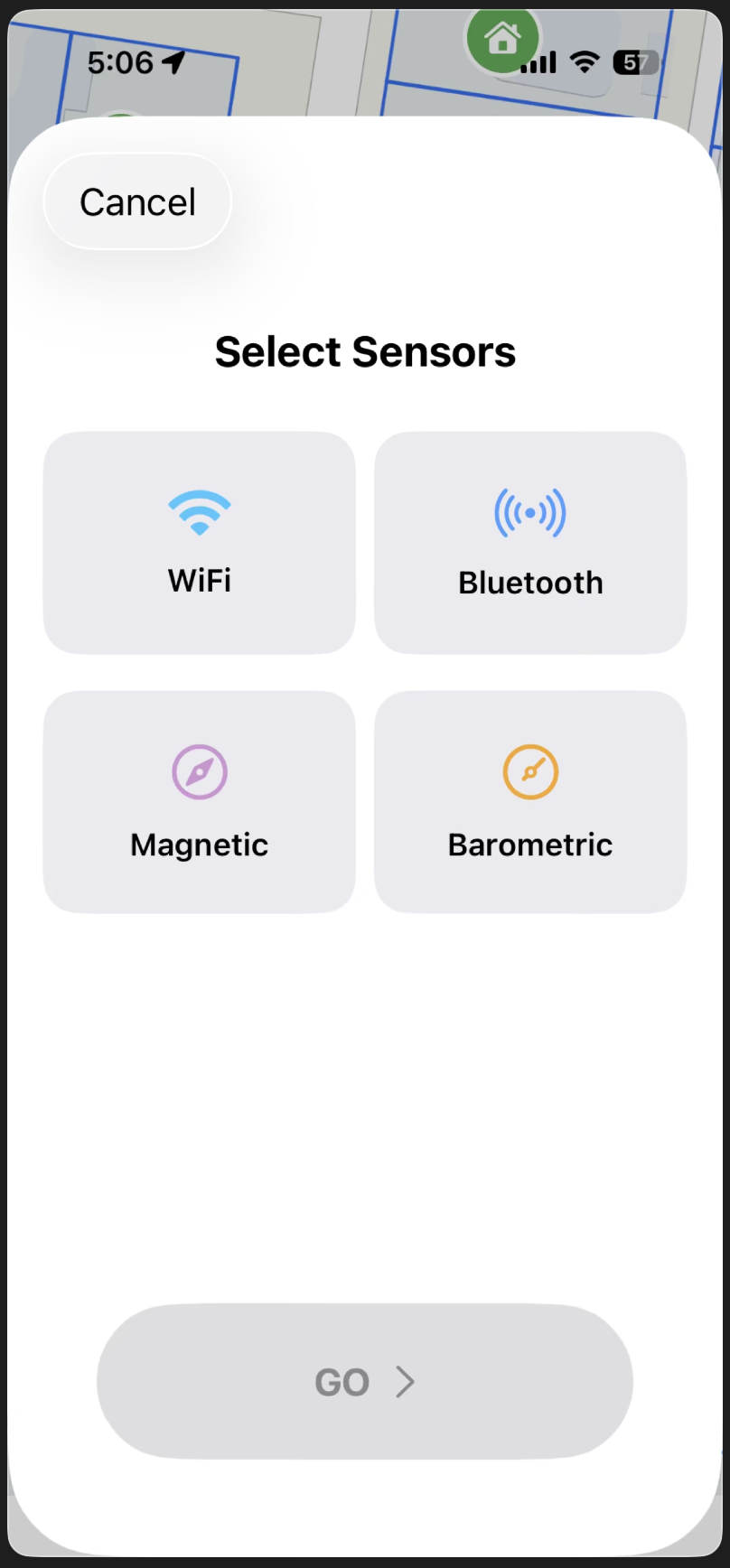Tap the WiFi indicator in the status bar
The image size is (730, 1568).
[584, 61]
